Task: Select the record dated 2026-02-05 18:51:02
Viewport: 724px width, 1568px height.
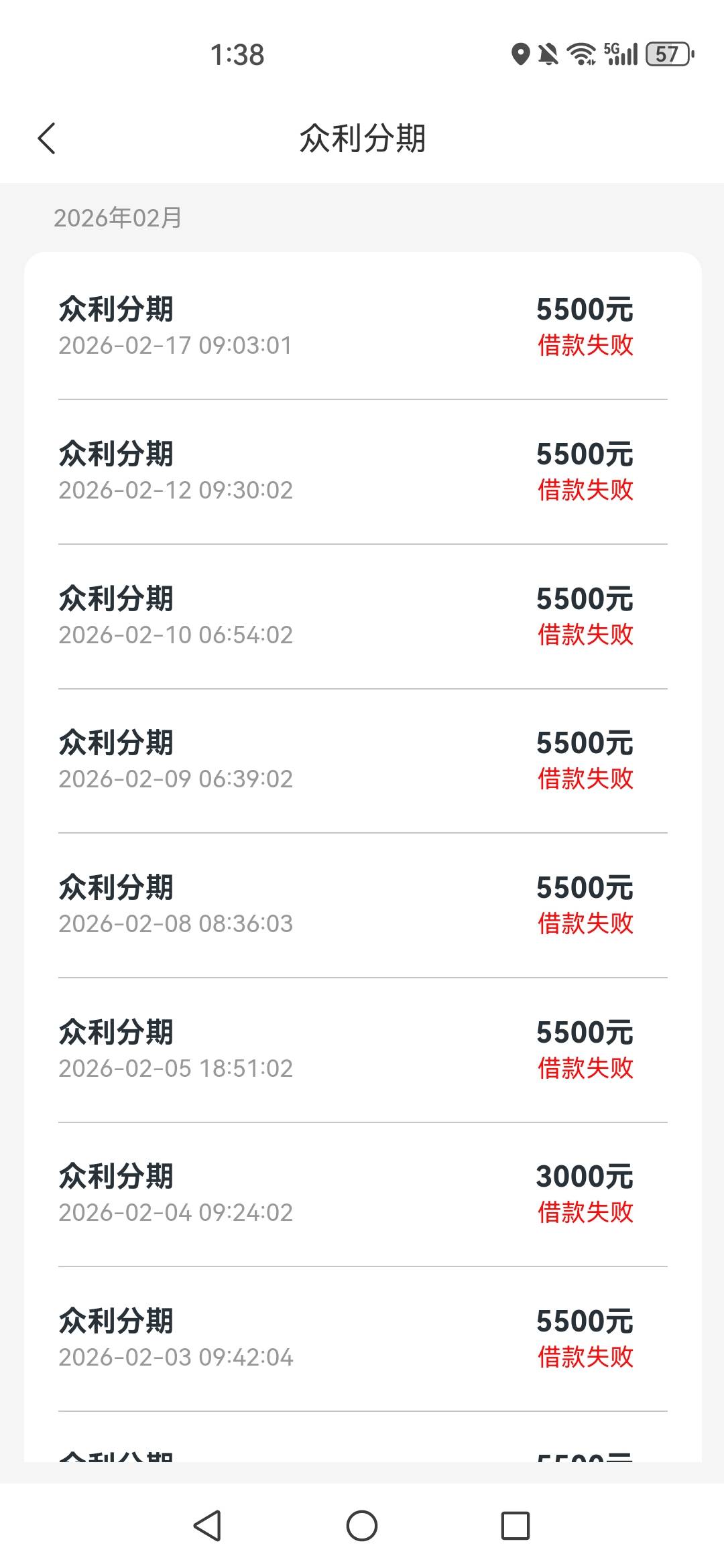Action: [x=362, y=1050]
